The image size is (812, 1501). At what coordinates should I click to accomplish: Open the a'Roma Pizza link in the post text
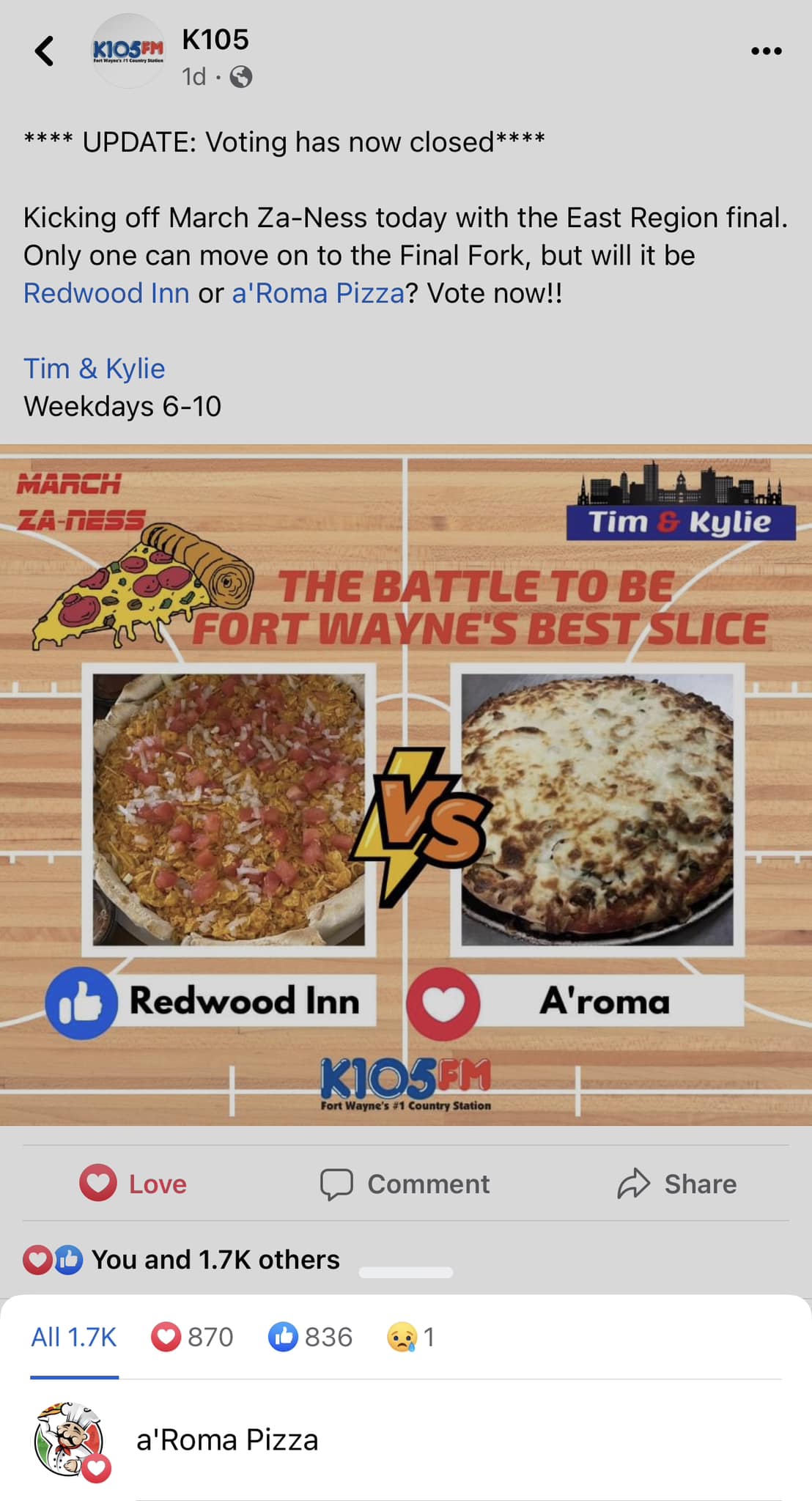[x=318, y=293]
